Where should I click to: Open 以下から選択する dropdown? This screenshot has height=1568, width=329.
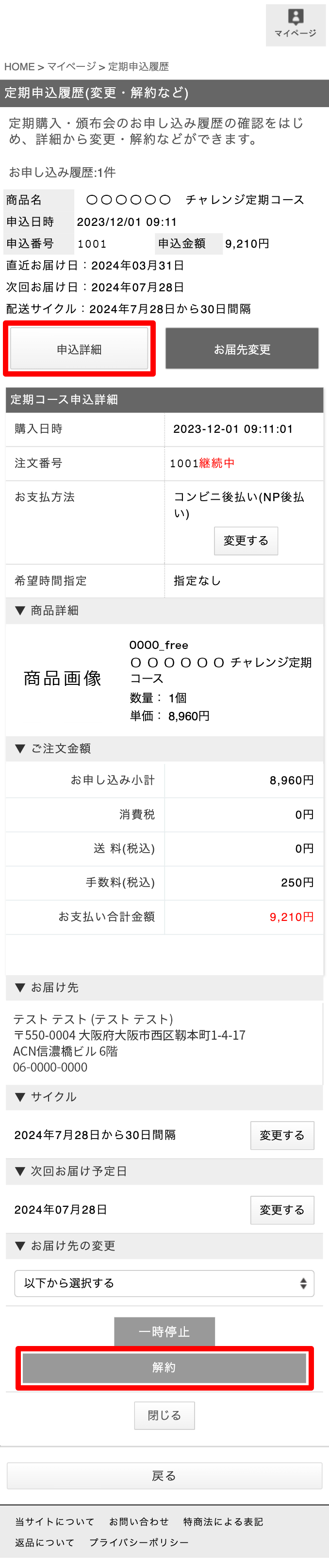coord(164,1283)
